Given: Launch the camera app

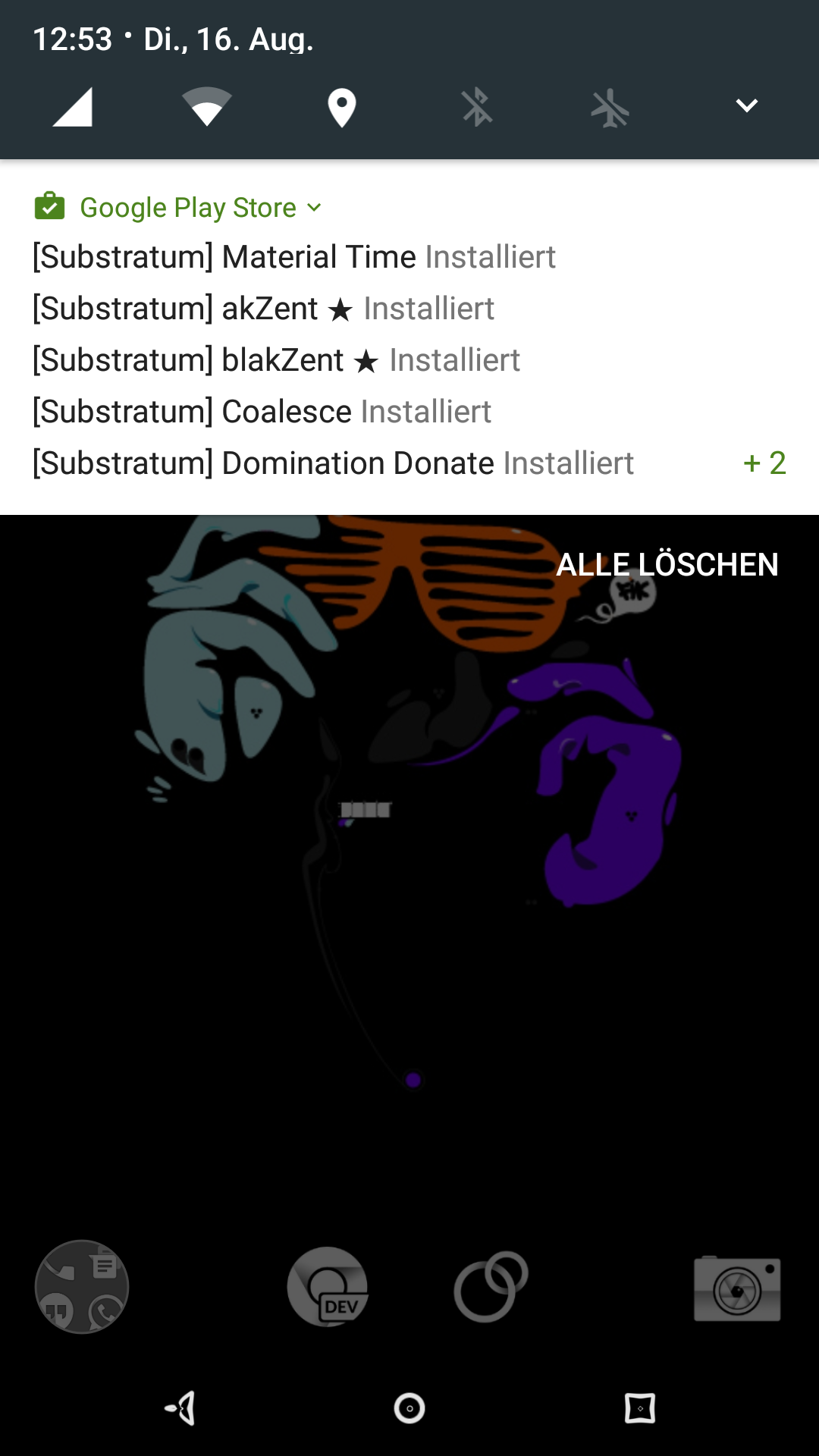Looking at the screenshot, I should point(737,1288).
